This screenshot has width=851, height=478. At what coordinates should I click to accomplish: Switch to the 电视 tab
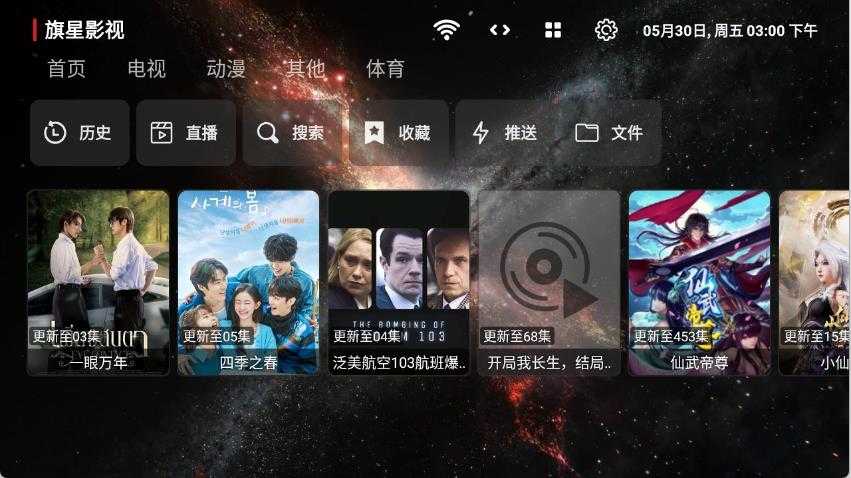pos(147,69)
